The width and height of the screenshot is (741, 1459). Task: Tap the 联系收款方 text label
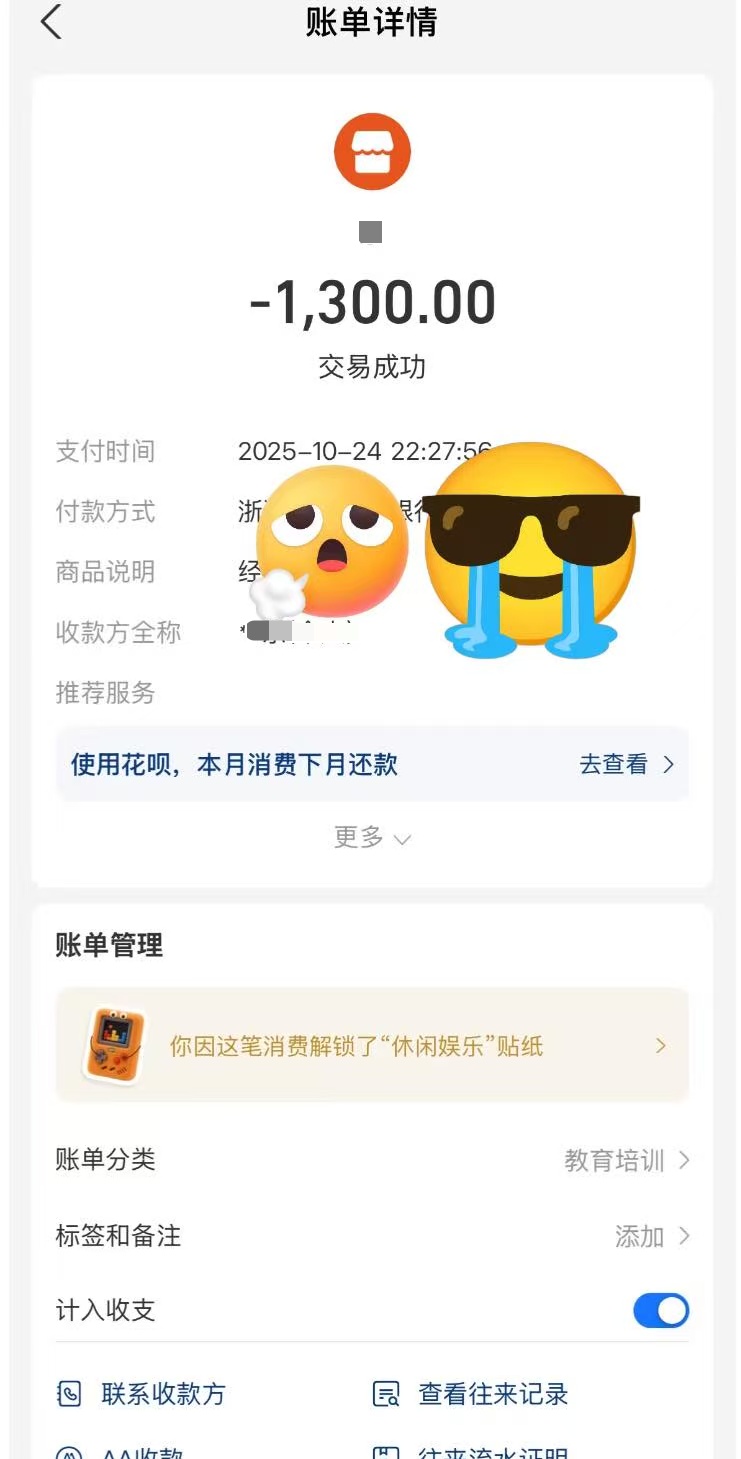[162, 1394]
